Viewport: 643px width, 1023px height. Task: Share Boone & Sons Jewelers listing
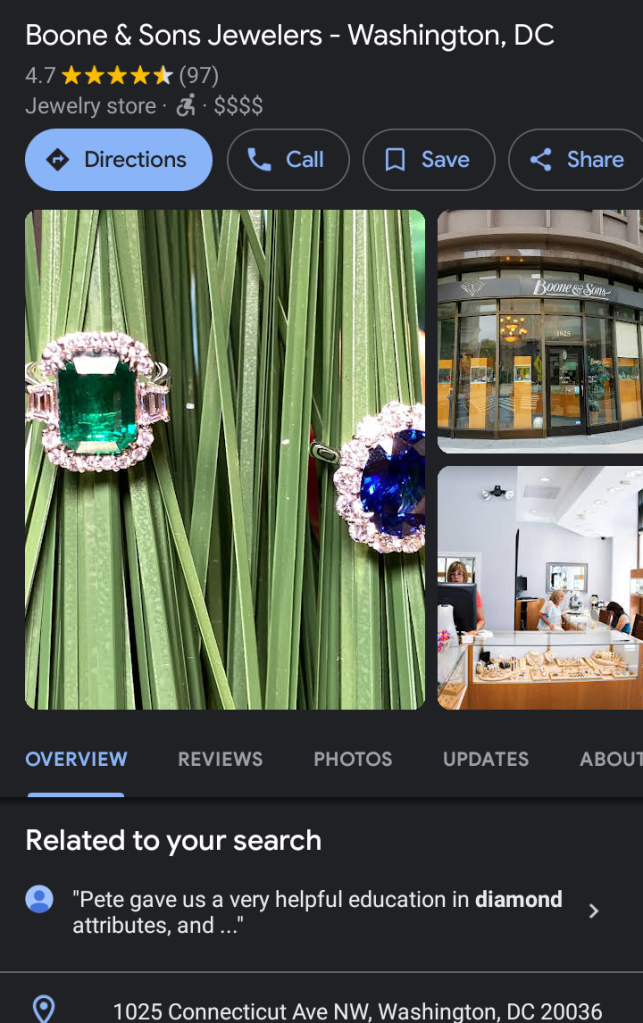click(x=576, y=160)
